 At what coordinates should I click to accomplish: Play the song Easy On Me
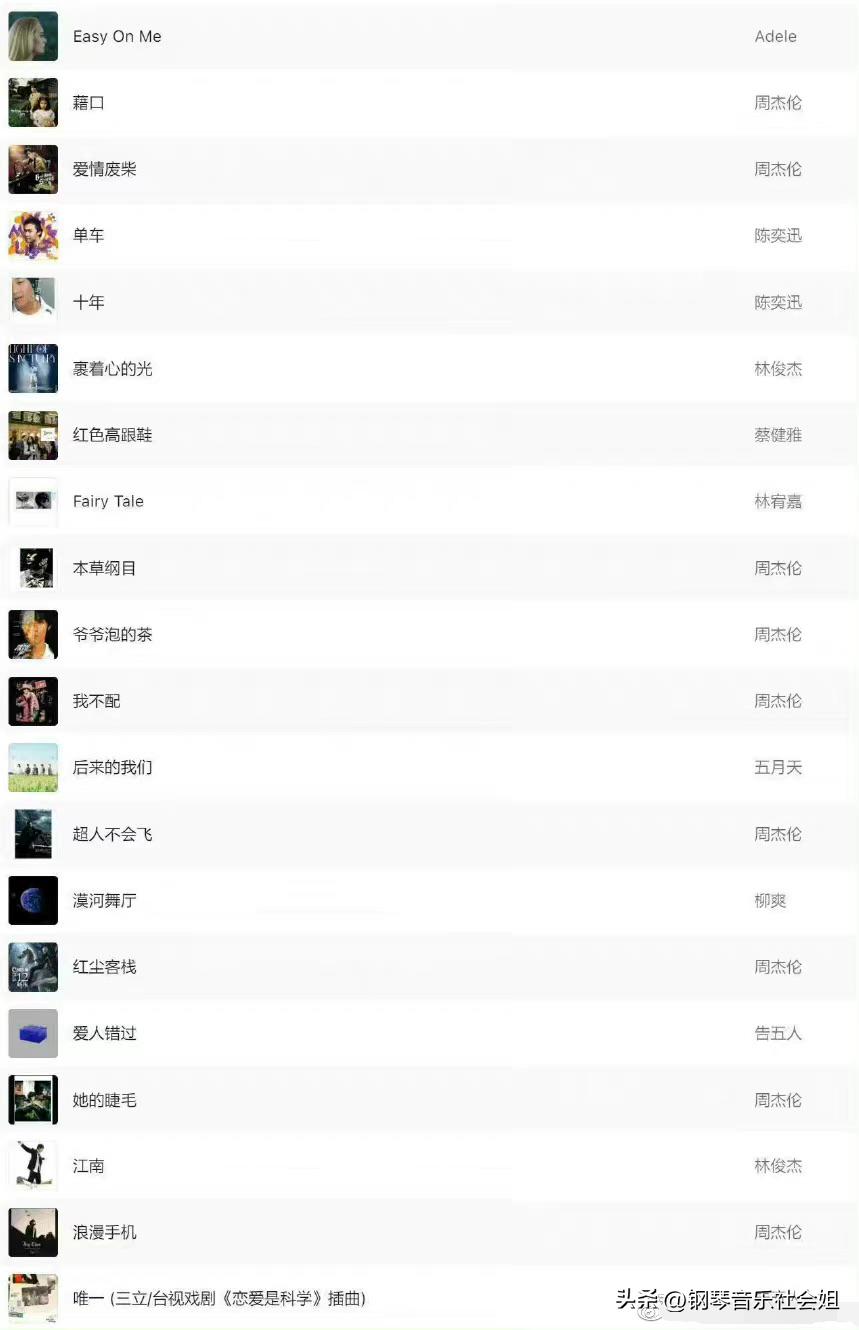pos(117,36)
